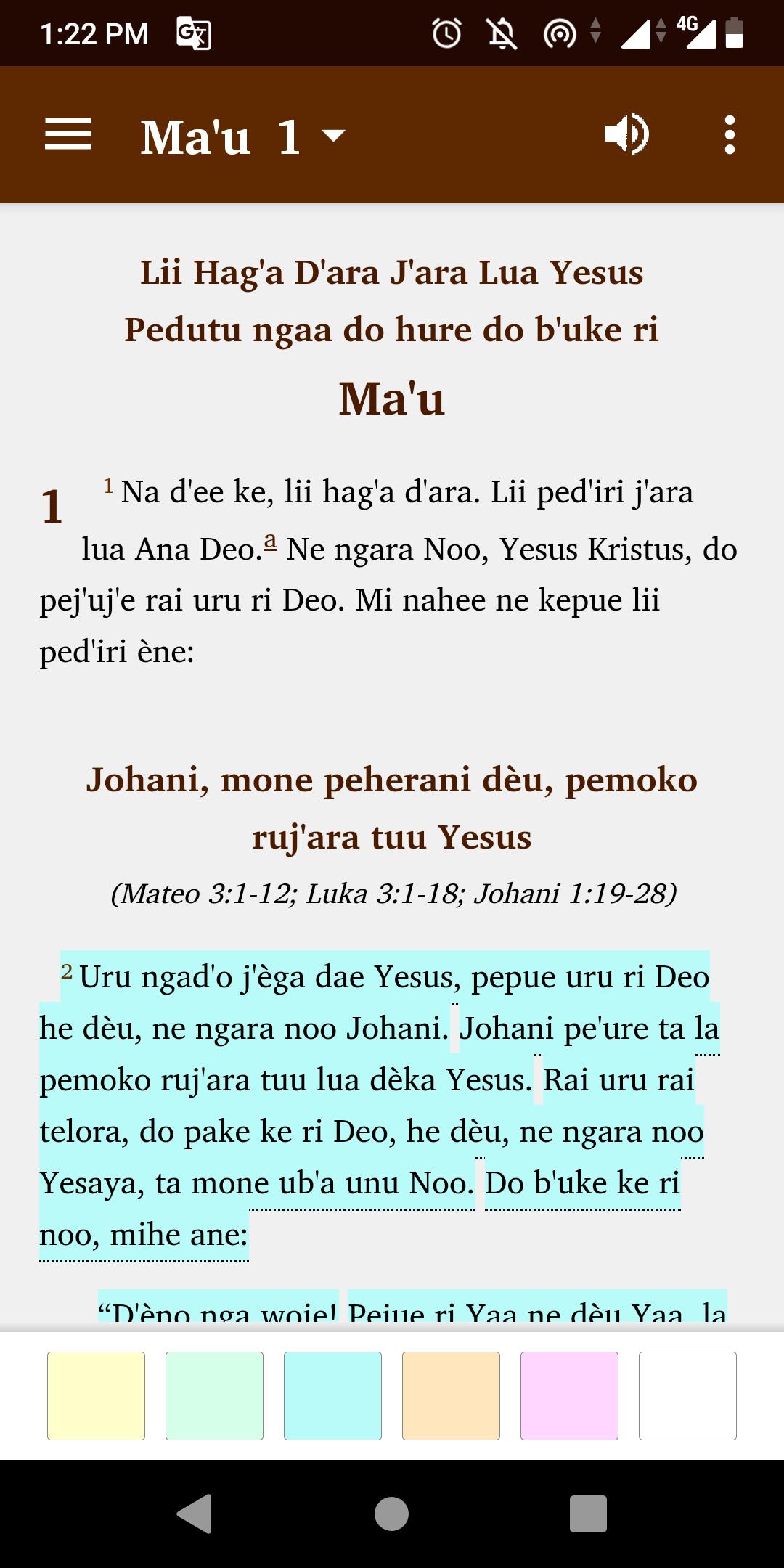Select the cyan highlight color
This screenshot has height=1568, width=784.
332,1395
